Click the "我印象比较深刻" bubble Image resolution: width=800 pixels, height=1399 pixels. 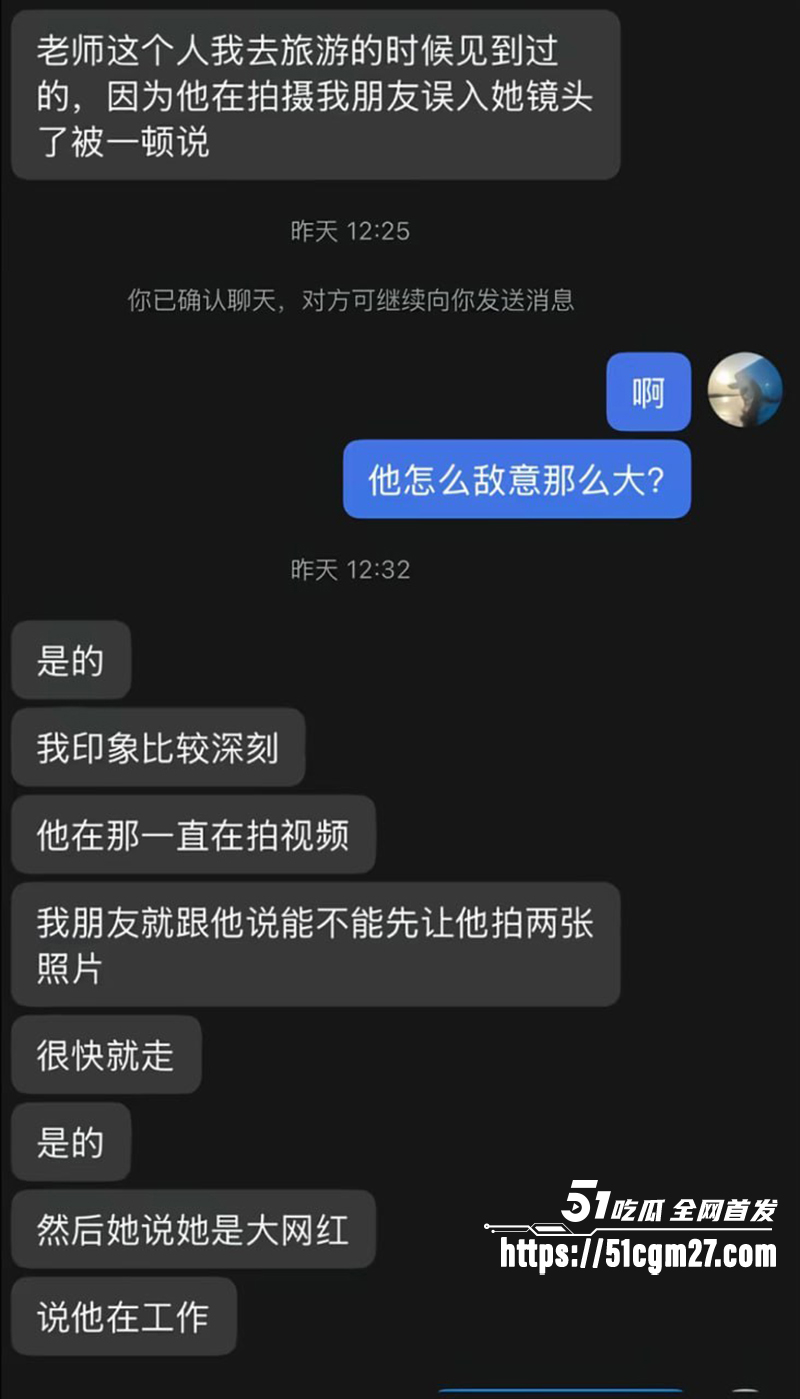point(158,747)
